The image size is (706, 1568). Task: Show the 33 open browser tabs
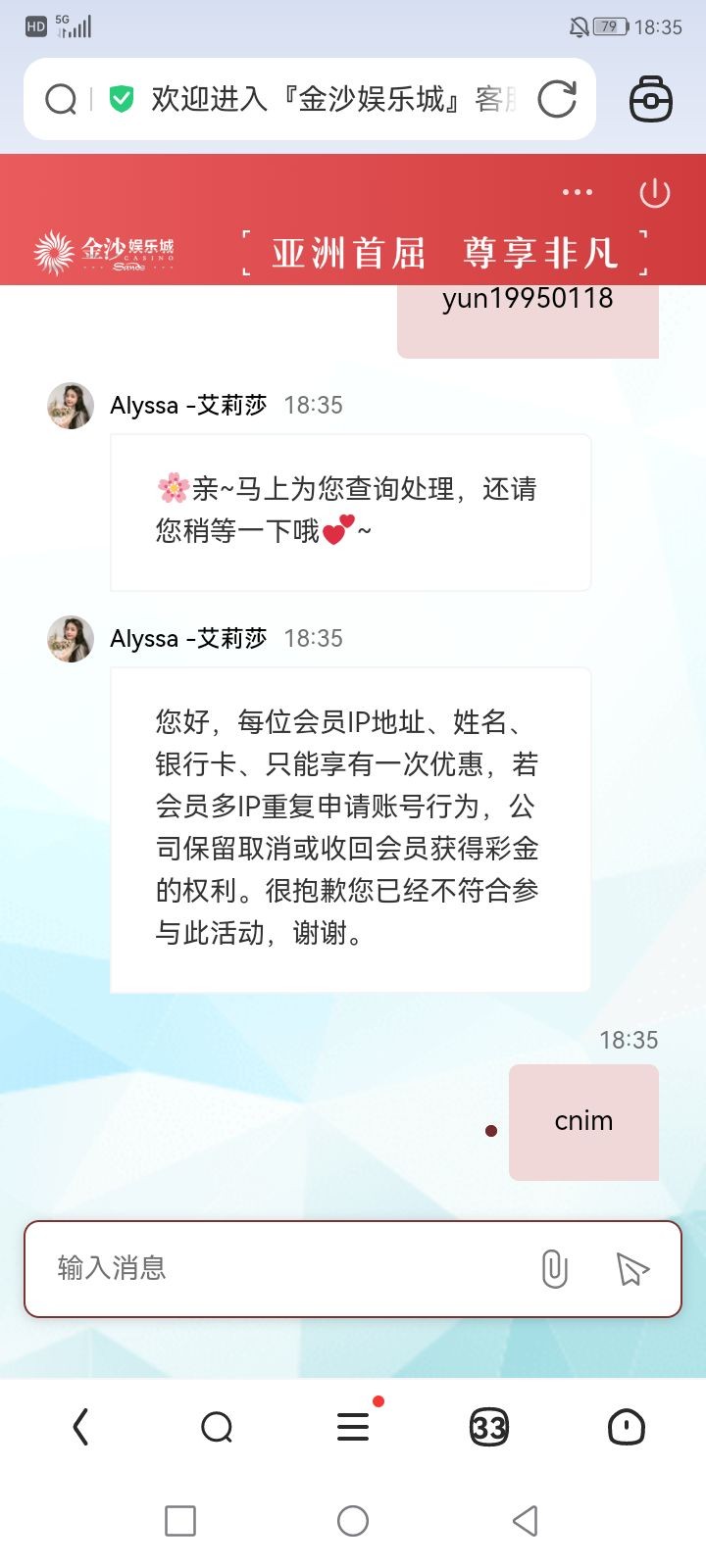pos(489,1427)
